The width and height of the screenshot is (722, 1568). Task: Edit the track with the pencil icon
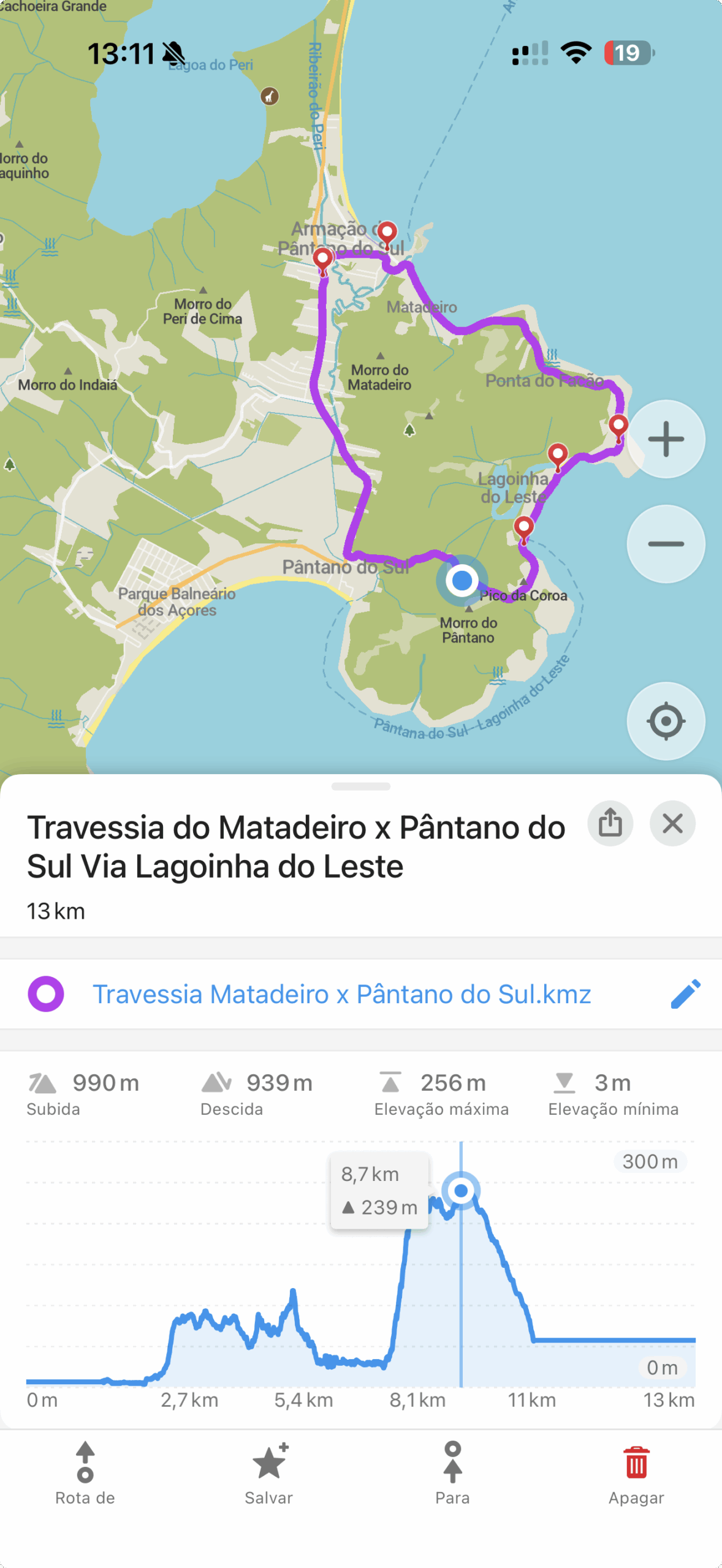(x=685, y=993)
